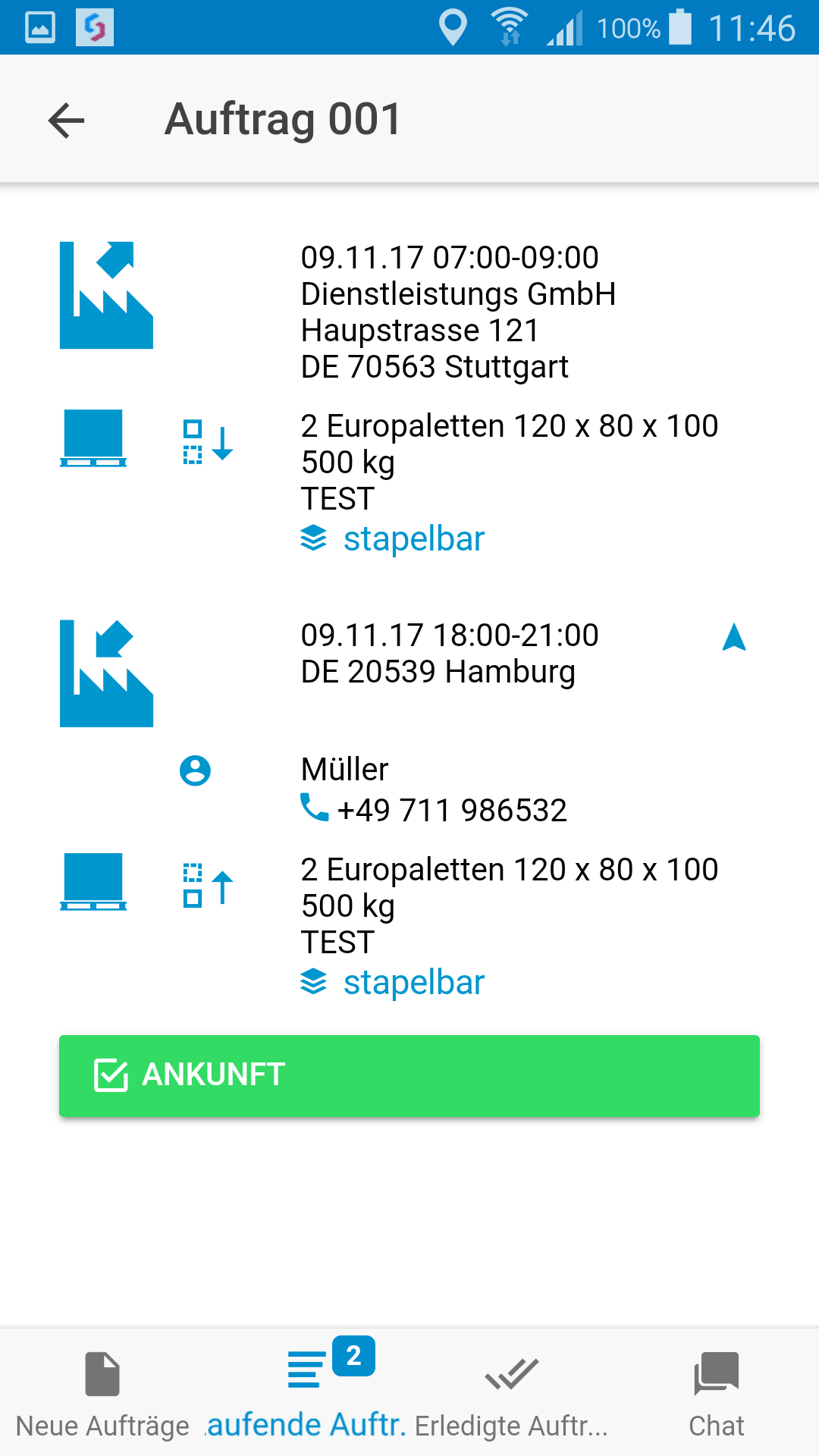Call Müller at +49 711 986532

click(x=434, y=810)
